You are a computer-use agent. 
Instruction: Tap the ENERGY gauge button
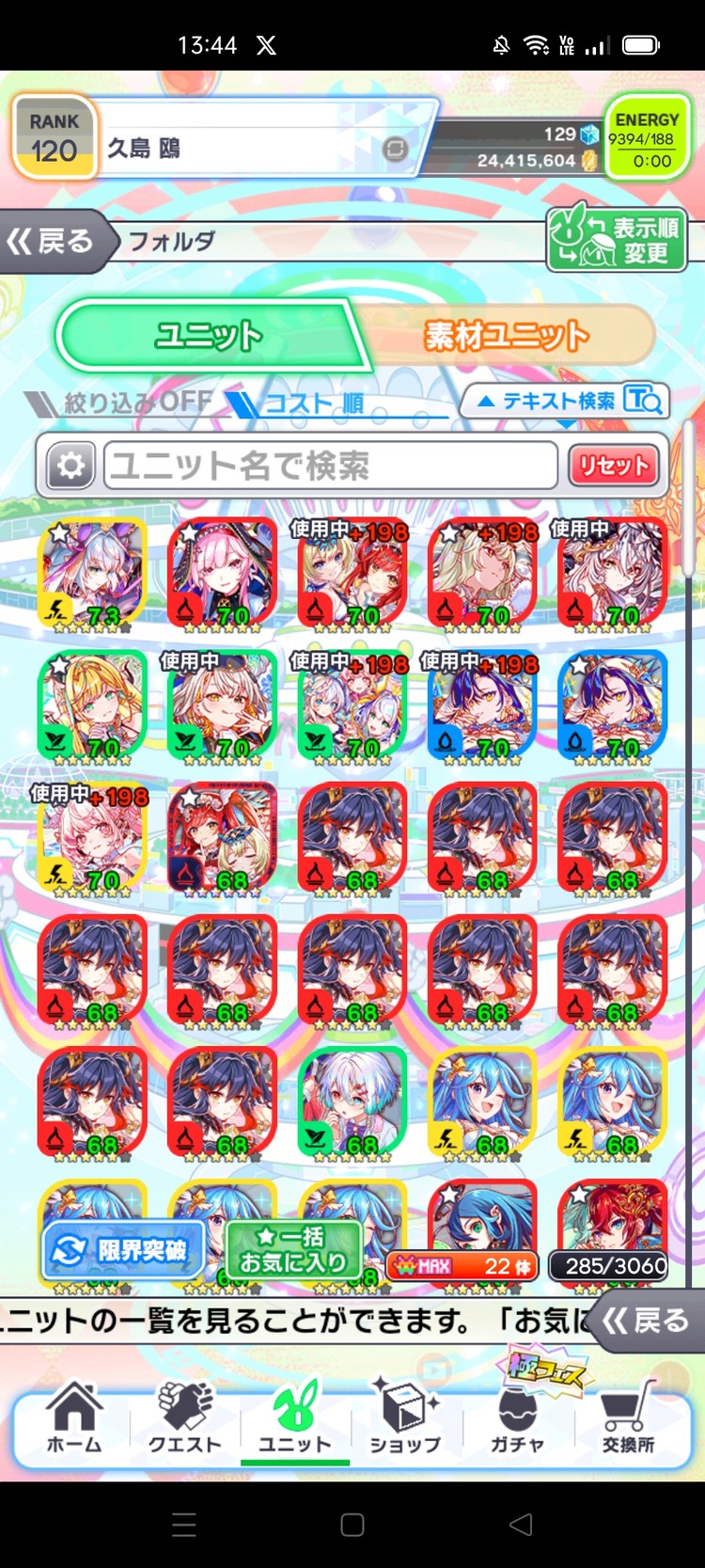pos(645,139)
